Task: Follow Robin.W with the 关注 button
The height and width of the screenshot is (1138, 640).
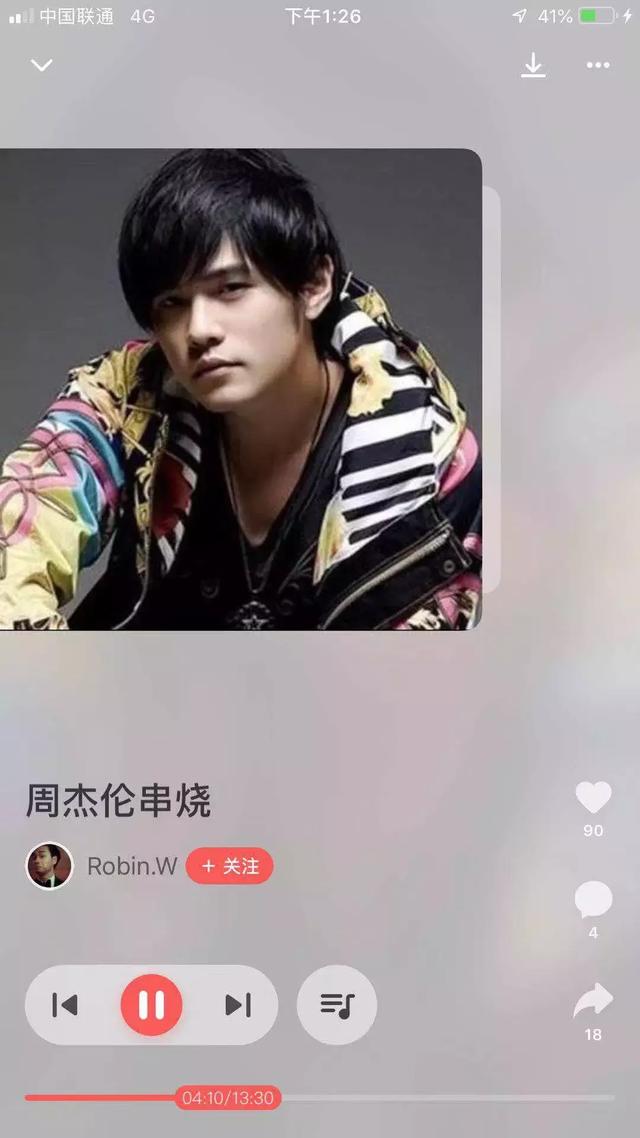Action: 230,866
